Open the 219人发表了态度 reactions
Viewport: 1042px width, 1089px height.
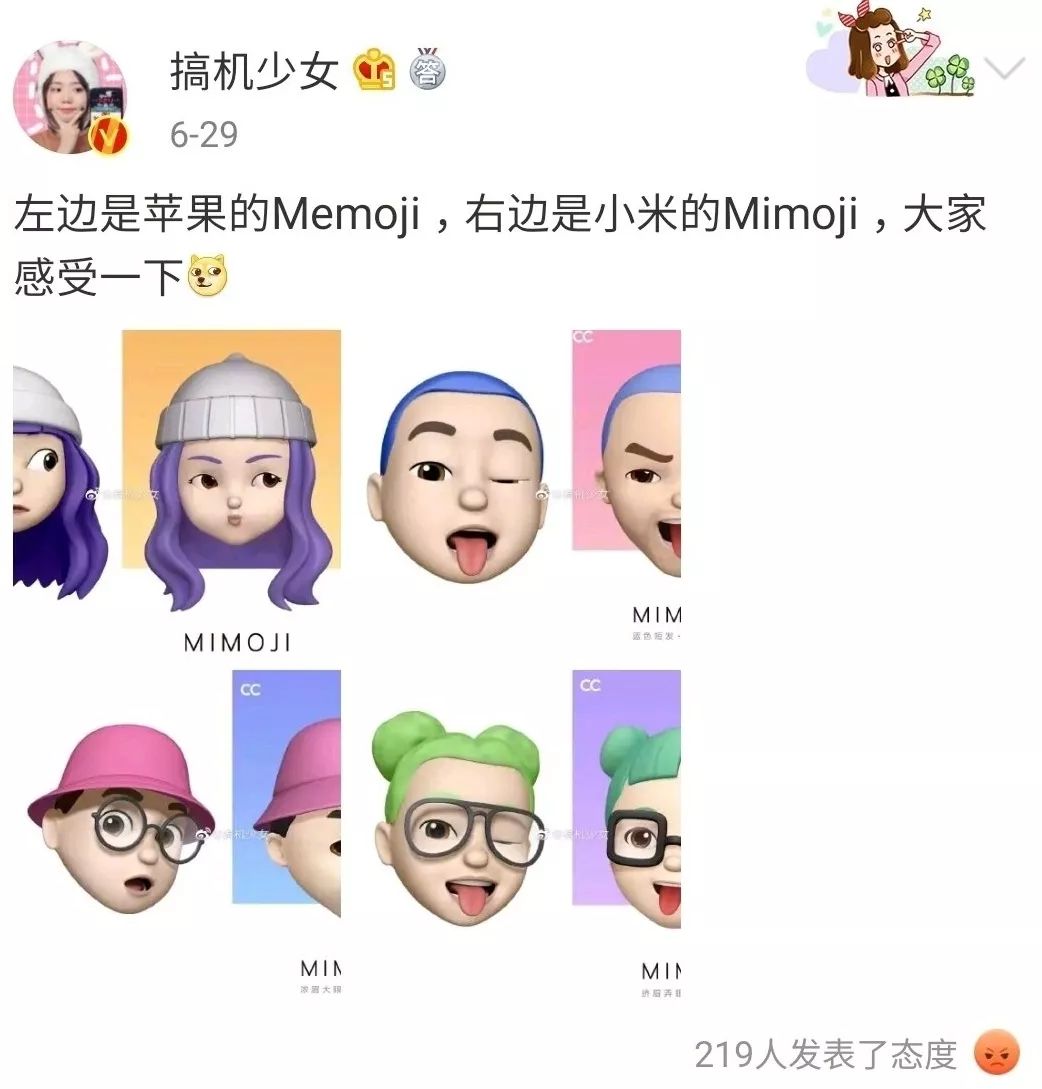pos(826,1054)
